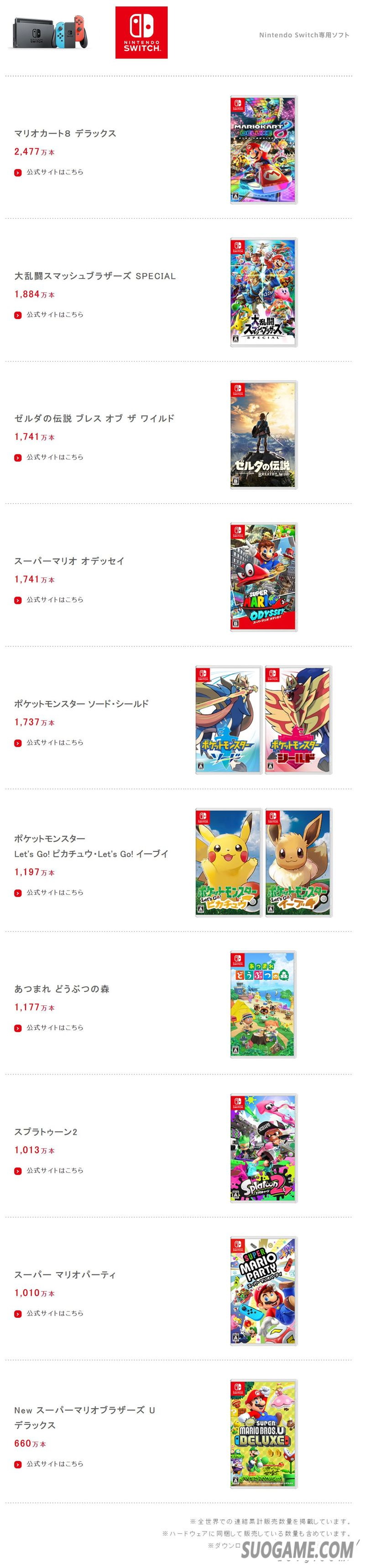Open official site link for Let's Go! ピカチュウ・イーブイ
This screenshot has height=1568, width=365.
coord(54,892)
